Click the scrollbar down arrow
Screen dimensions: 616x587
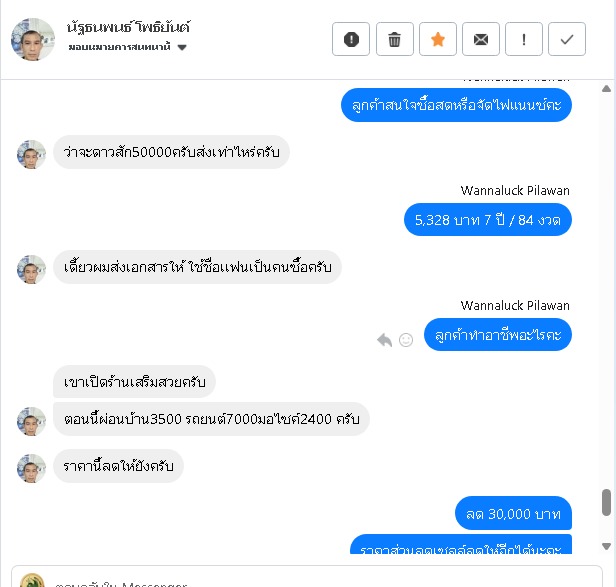tap(606, 545)
